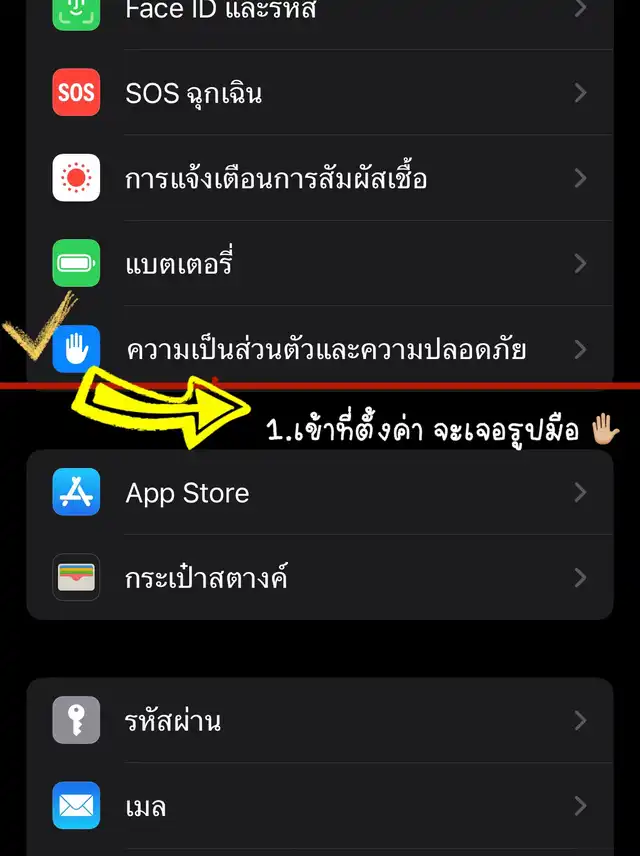
Task: Open การแจ้งเตือนการสัมผัสเชื้อ row
Action: tap(320, 178)
